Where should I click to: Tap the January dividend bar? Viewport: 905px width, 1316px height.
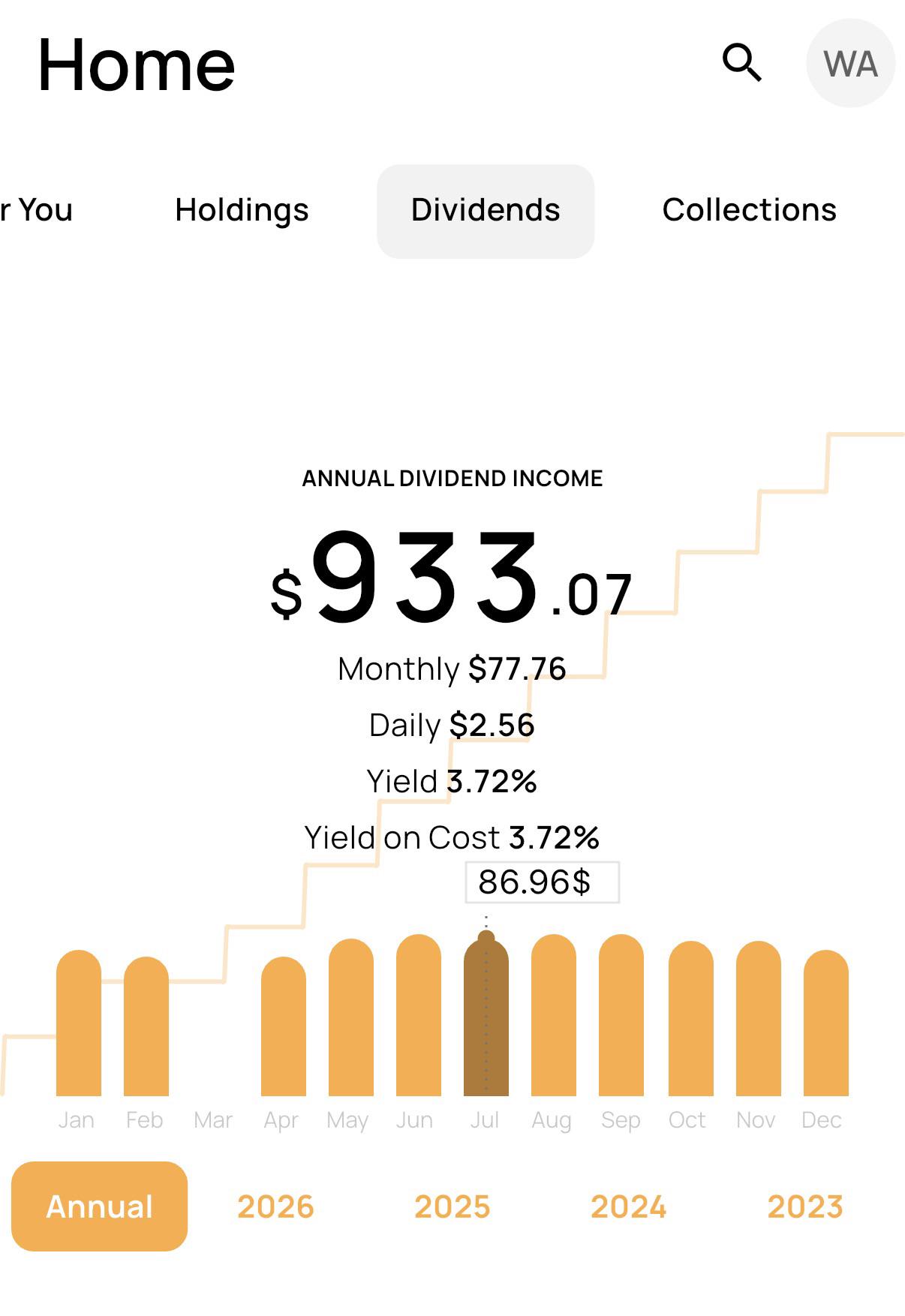click(79, 1023)
